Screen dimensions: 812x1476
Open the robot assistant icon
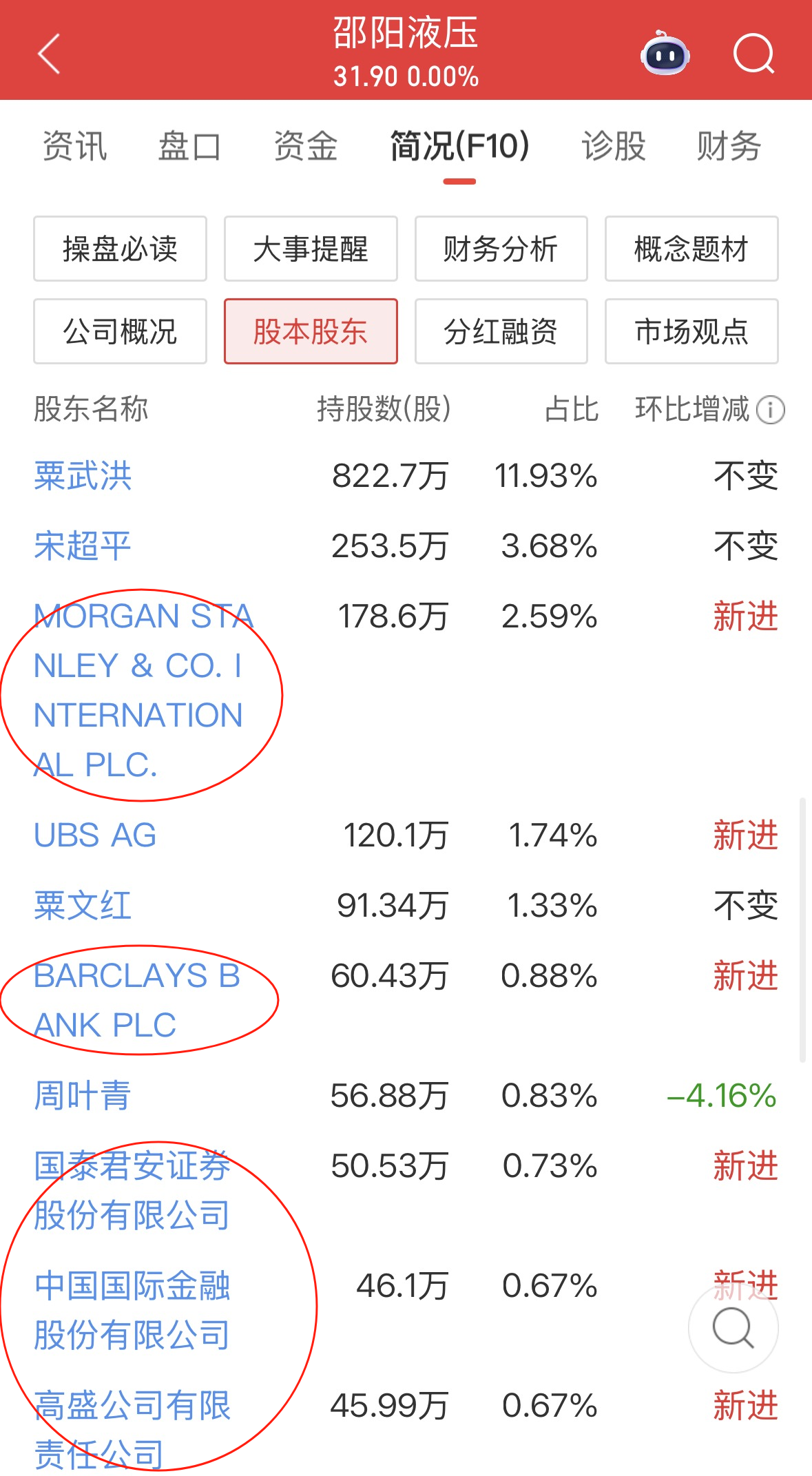click(665, 54)
